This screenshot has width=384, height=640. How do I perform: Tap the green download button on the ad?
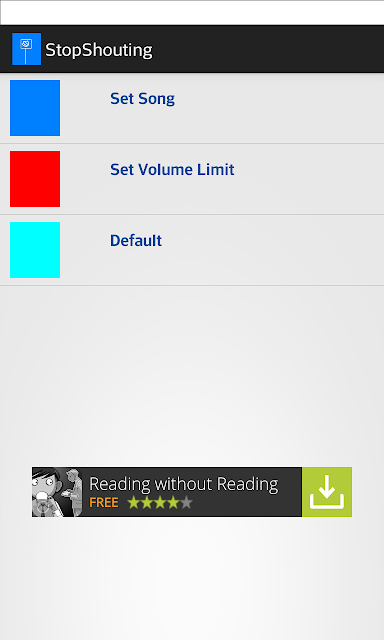click(x=327, y=492)
